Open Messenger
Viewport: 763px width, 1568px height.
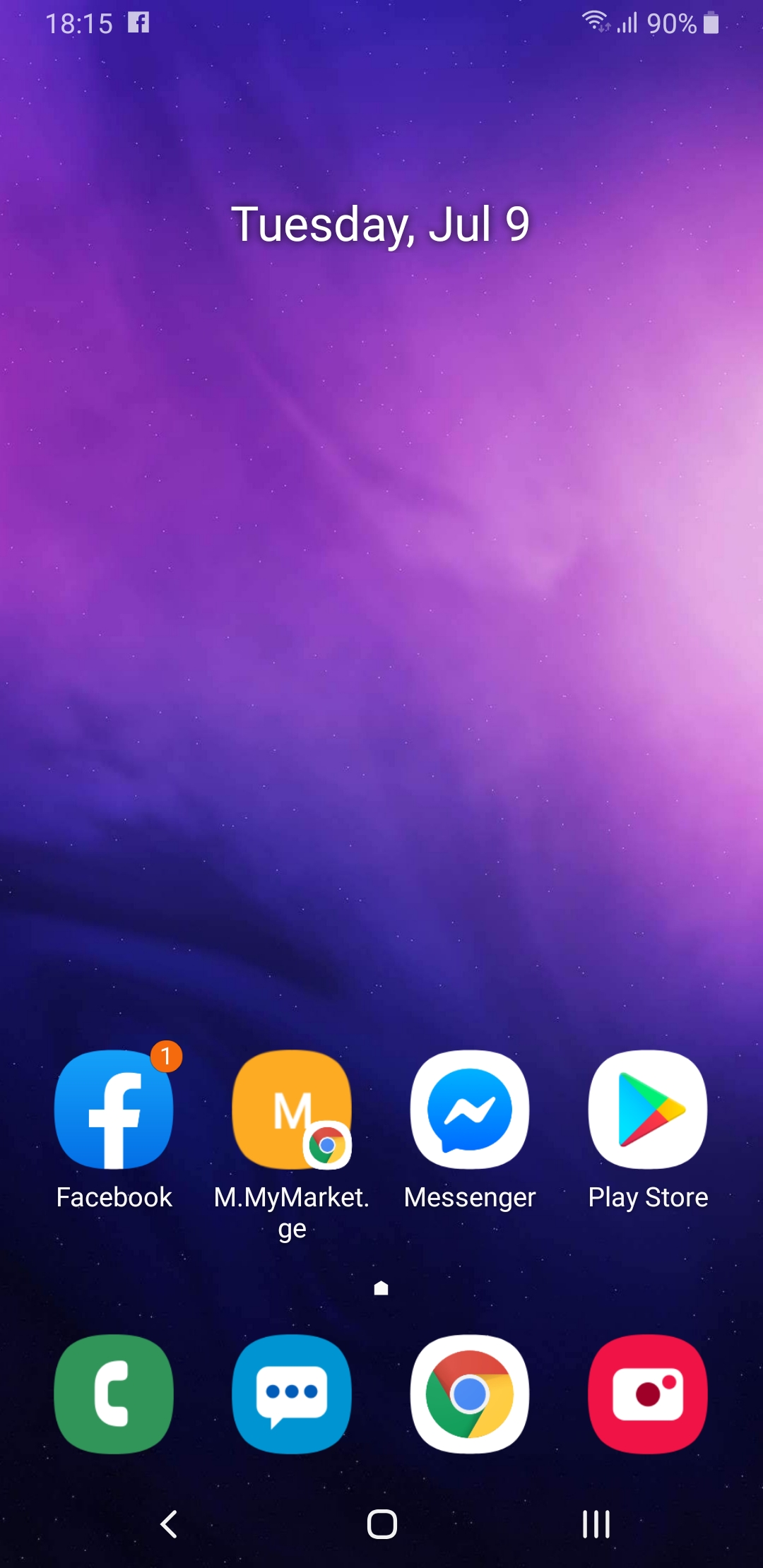(x=470, y=1109)
